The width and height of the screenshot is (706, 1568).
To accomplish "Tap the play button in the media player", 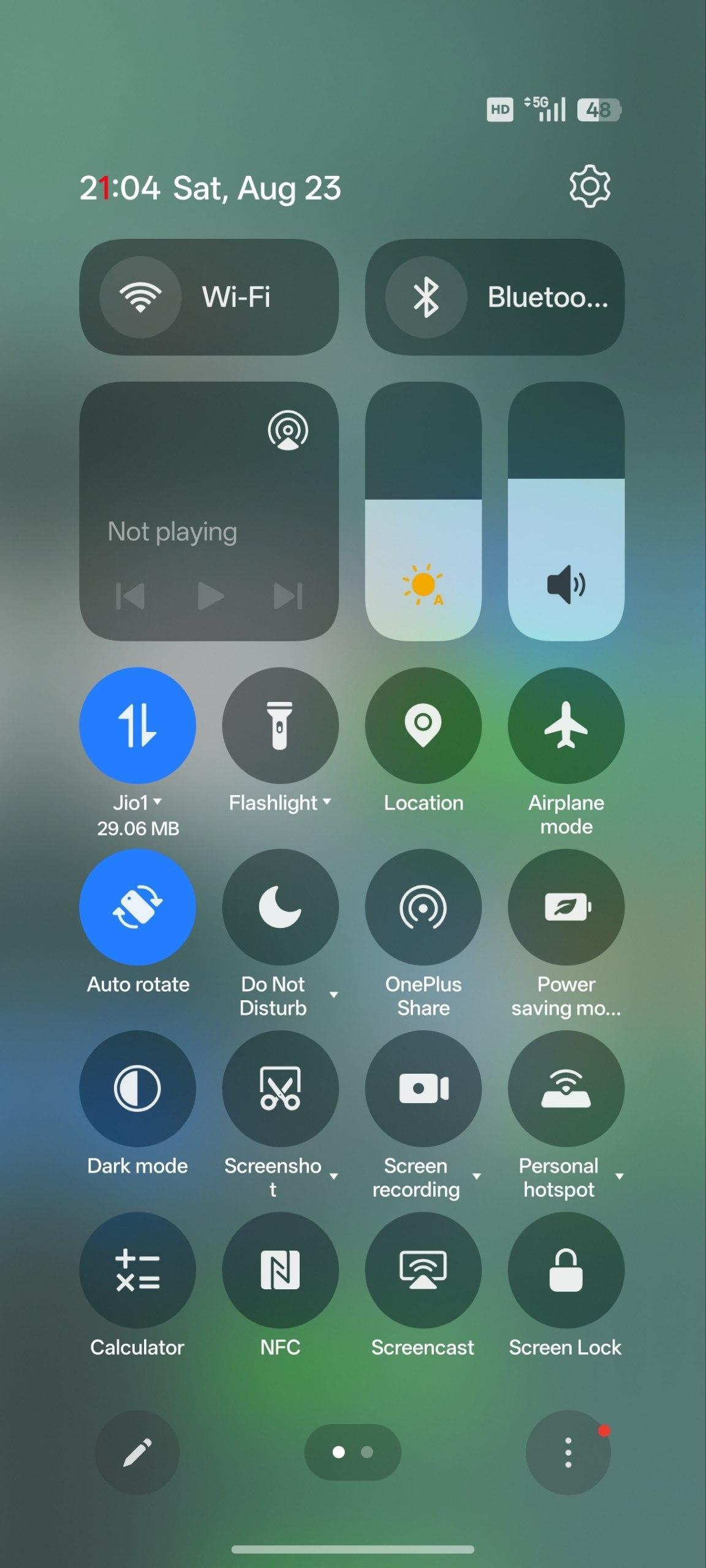I will pos(211,596).
